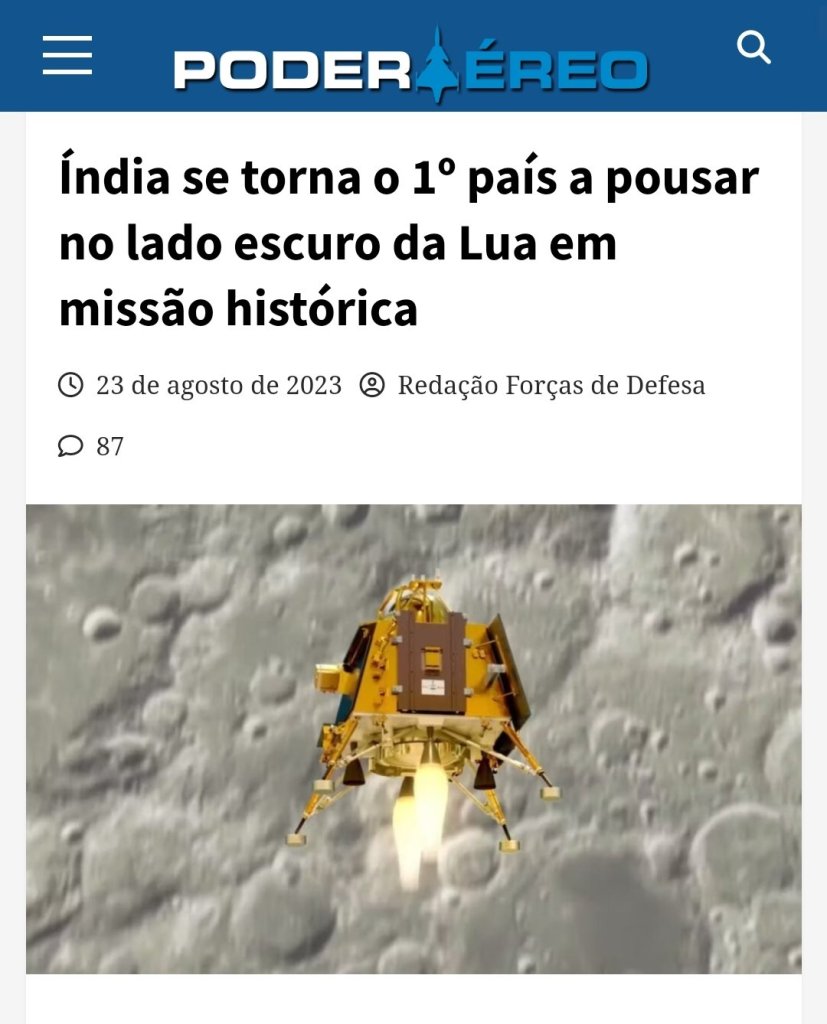Open the 87 comments
The image size is (827, 1024).
[x=108, y=446]
